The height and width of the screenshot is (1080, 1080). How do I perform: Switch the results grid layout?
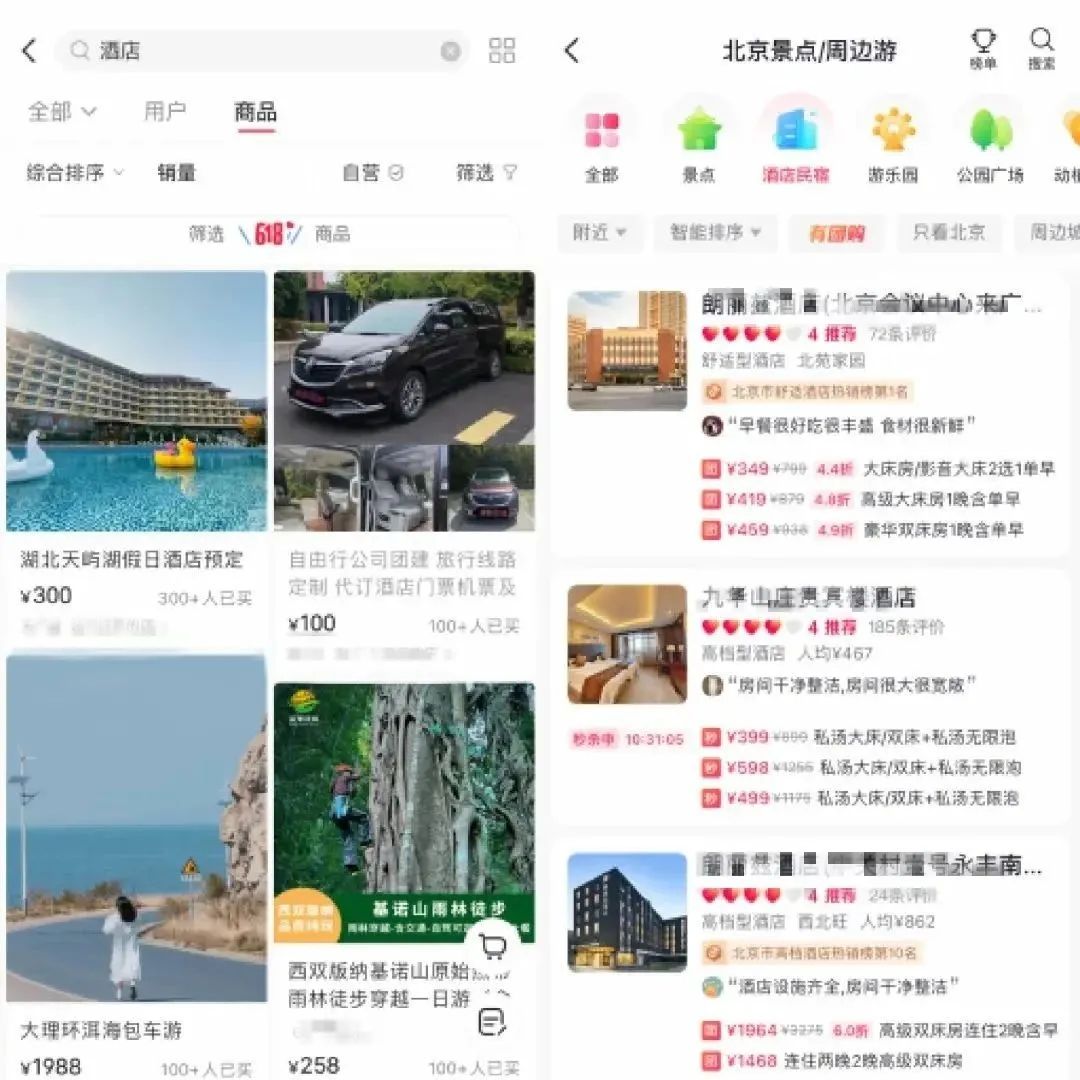(x=502, y=51)
